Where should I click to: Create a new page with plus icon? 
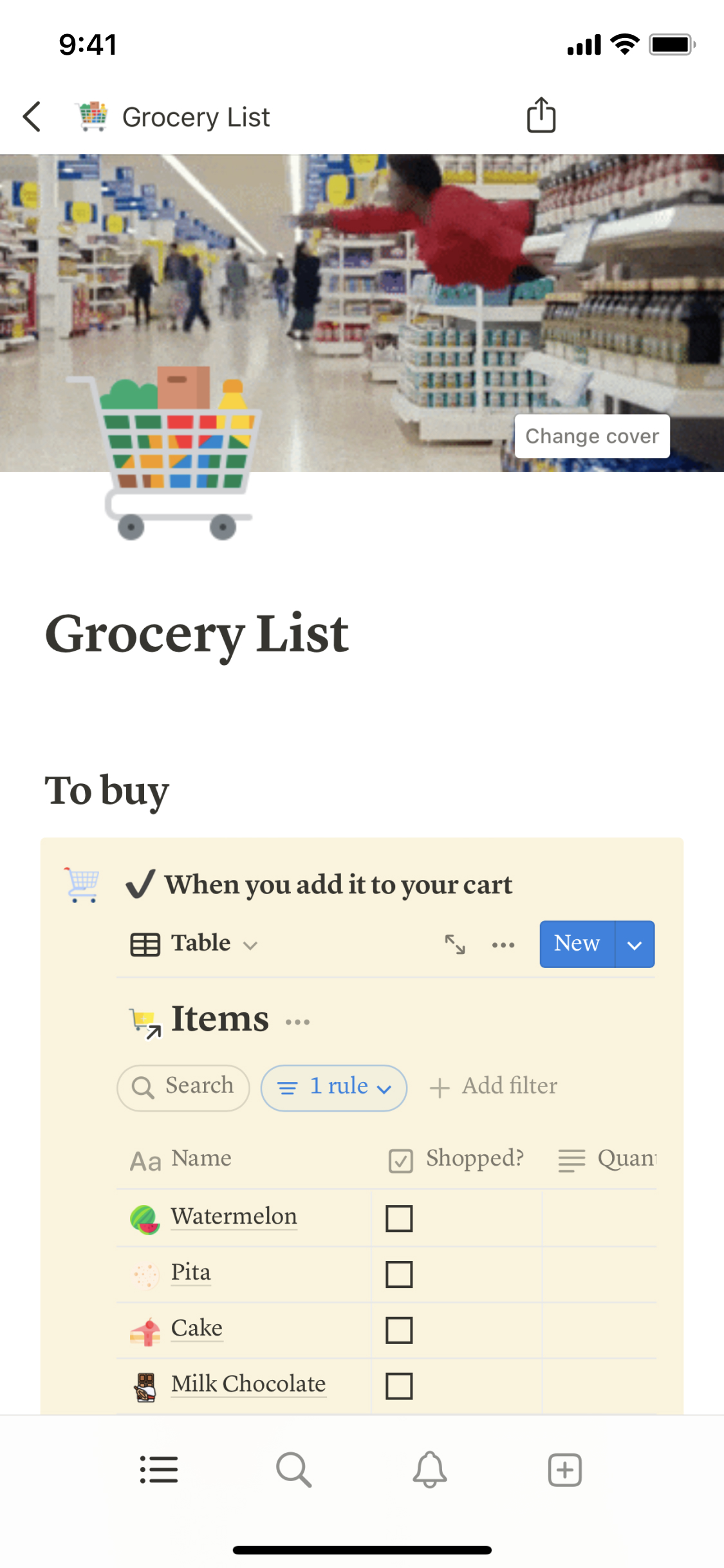click(564, 1470)
